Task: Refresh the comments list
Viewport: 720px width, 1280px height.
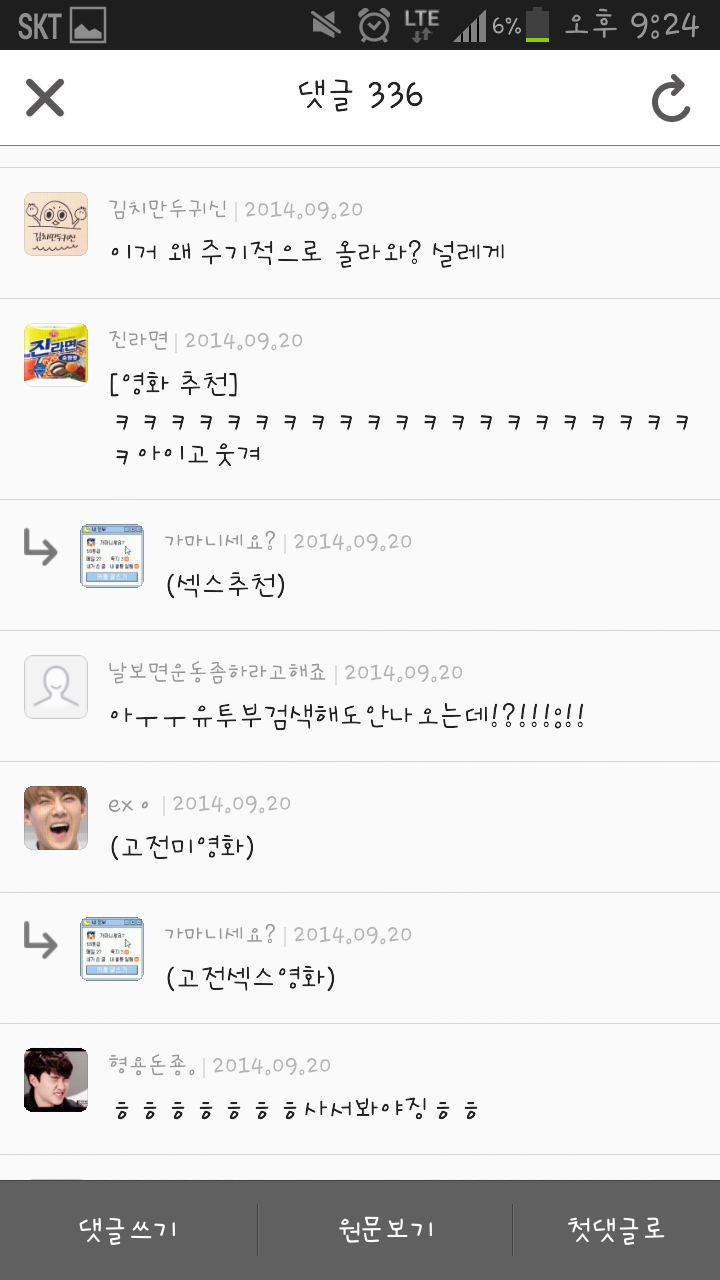Action: [671, 99]
